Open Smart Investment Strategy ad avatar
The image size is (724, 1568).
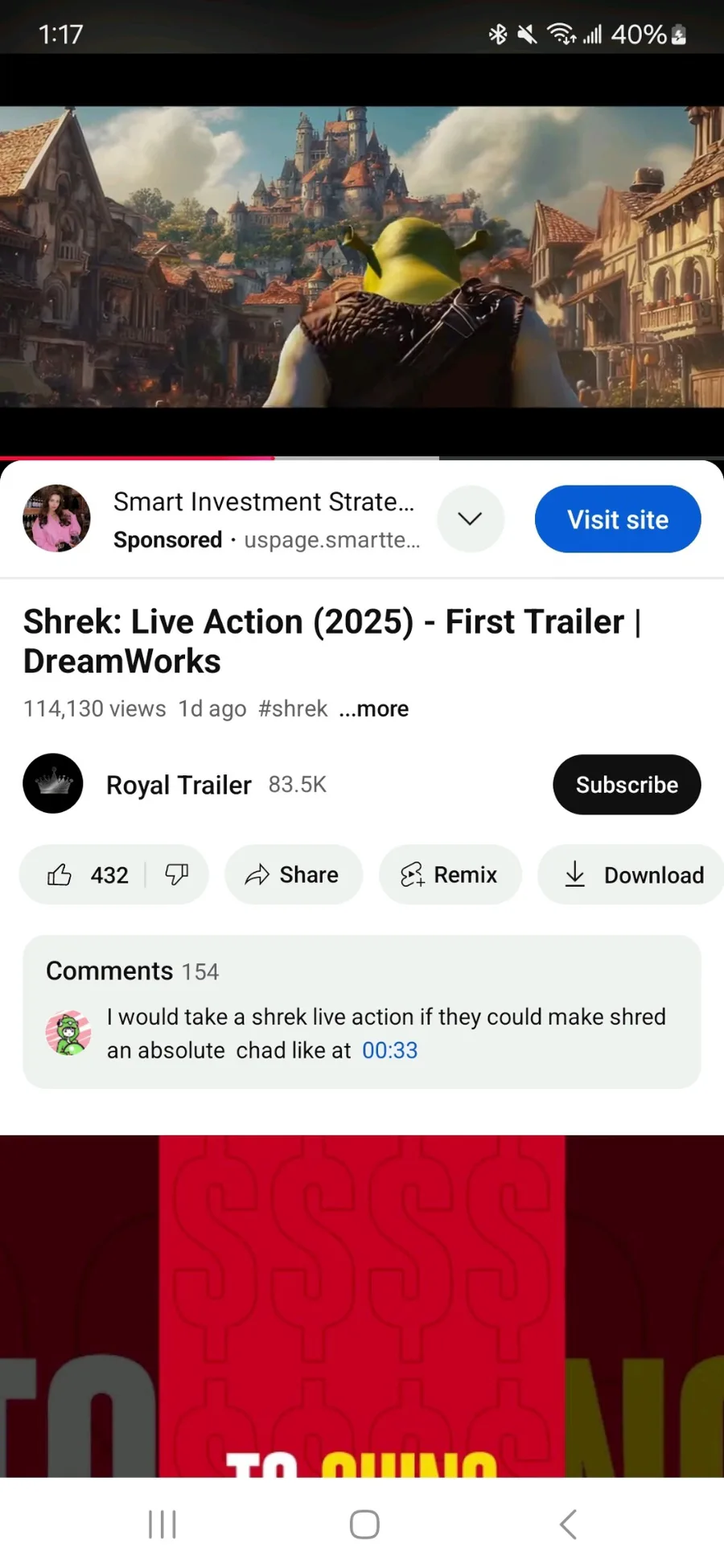click(56, 519)
